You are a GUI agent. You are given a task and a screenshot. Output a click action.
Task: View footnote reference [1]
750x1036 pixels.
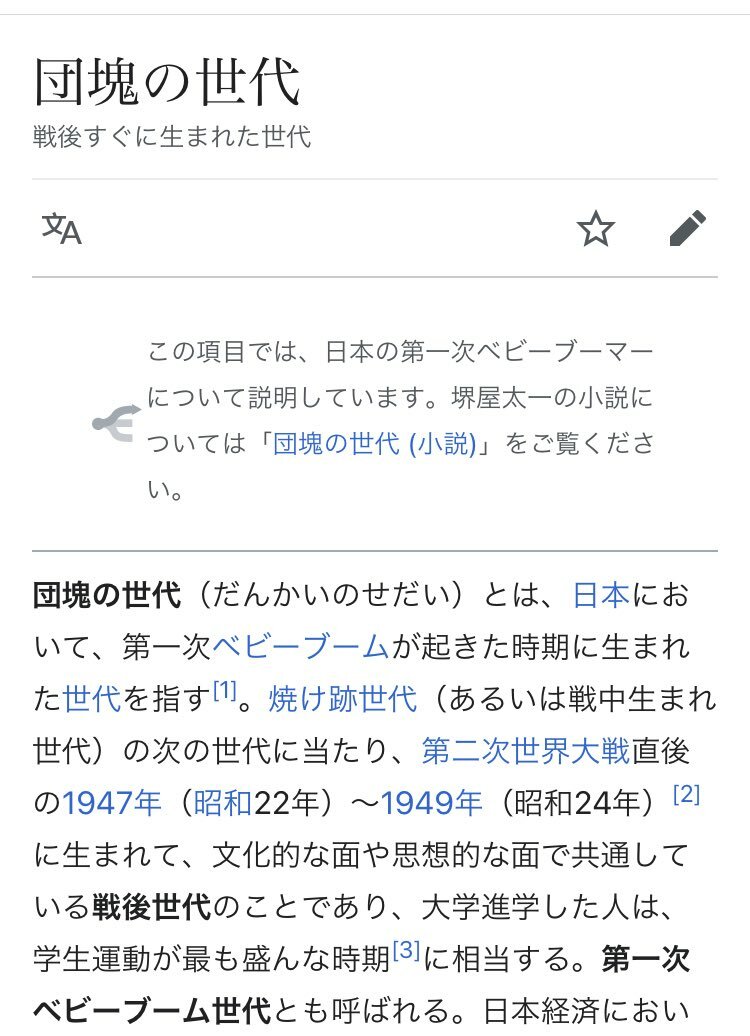tap(224, 690)
